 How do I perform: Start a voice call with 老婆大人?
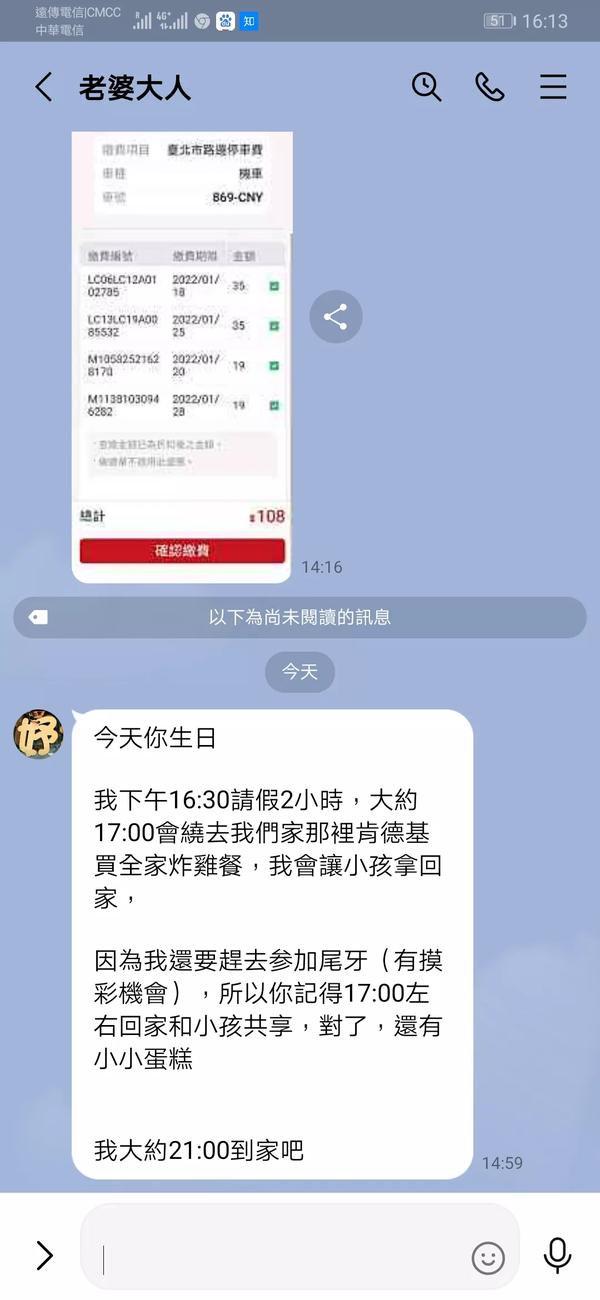[x=489, y=88]
